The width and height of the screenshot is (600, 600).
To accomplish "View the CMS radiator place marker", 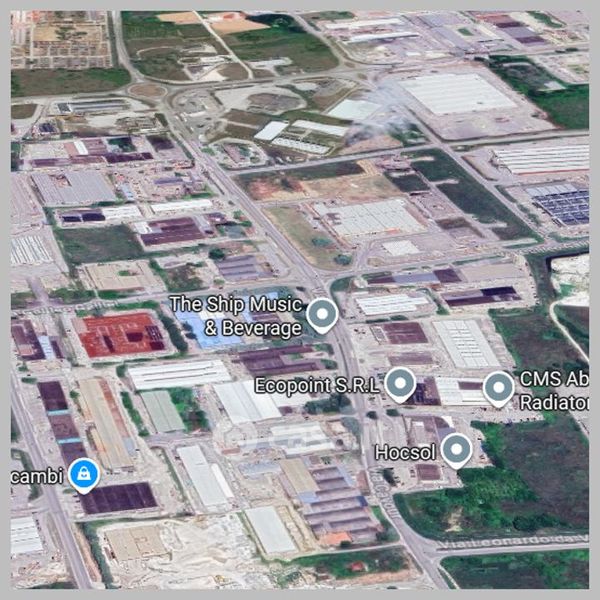I will pyautogui.click(x=498, y=387).
